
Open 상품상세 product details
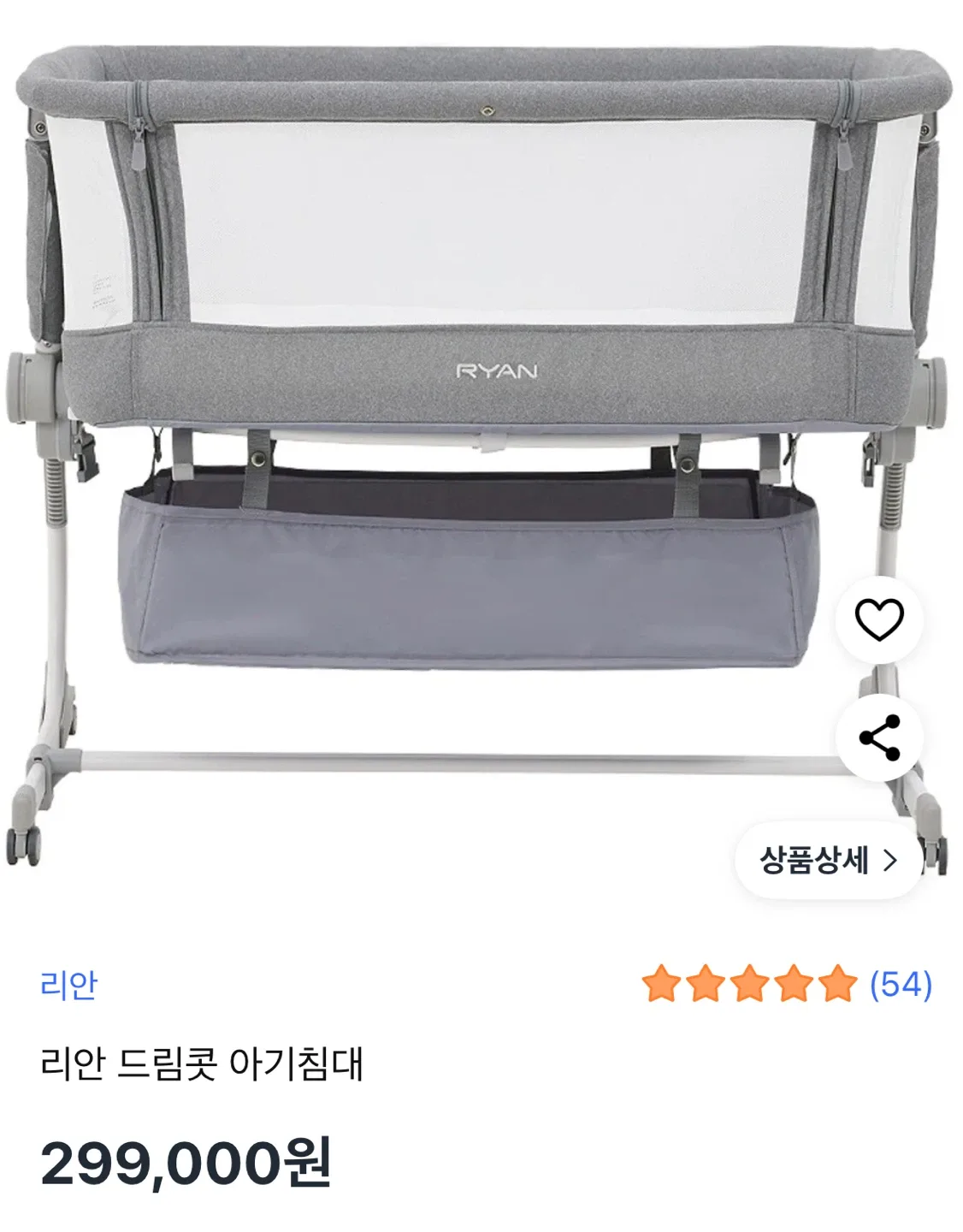(828, 860)
